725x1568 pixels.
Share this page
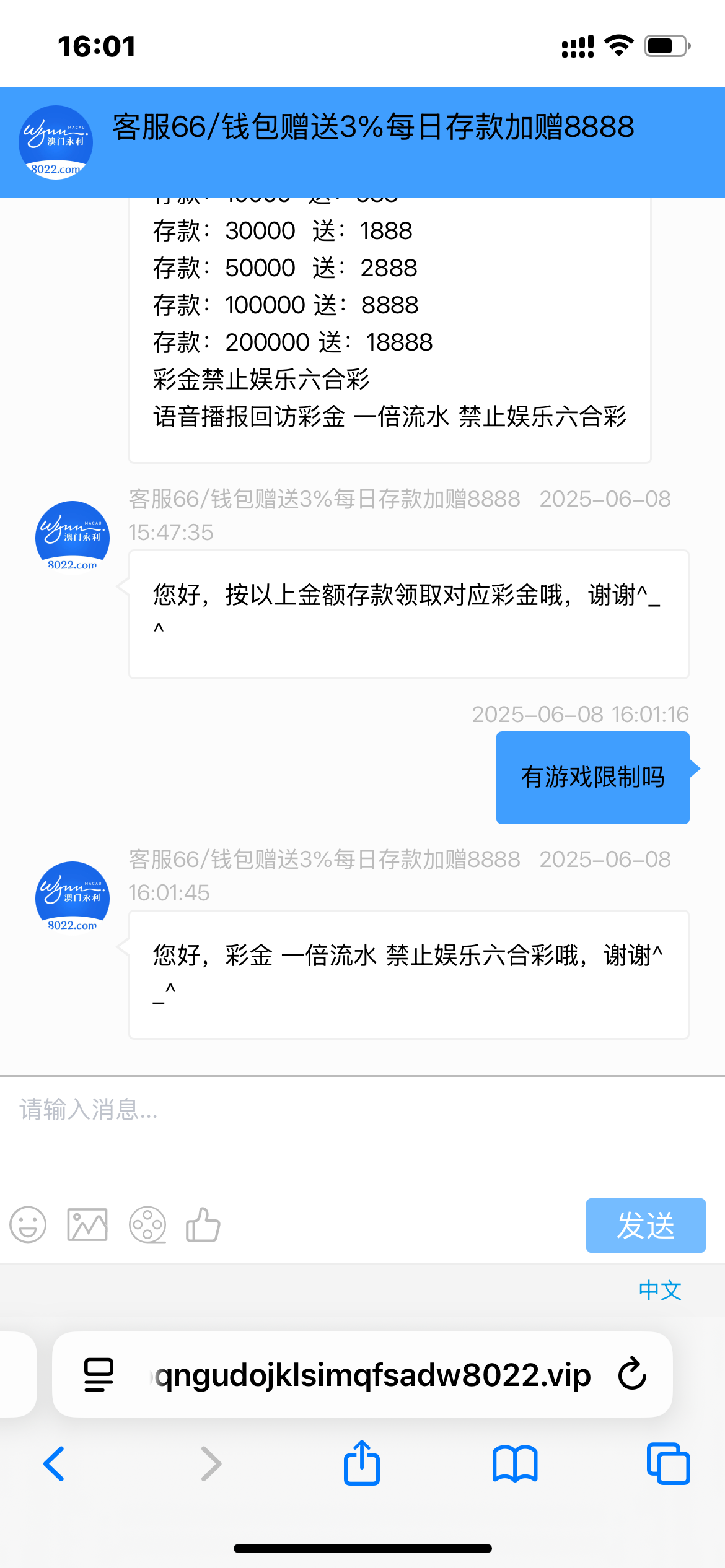(x=362, y=1463)
